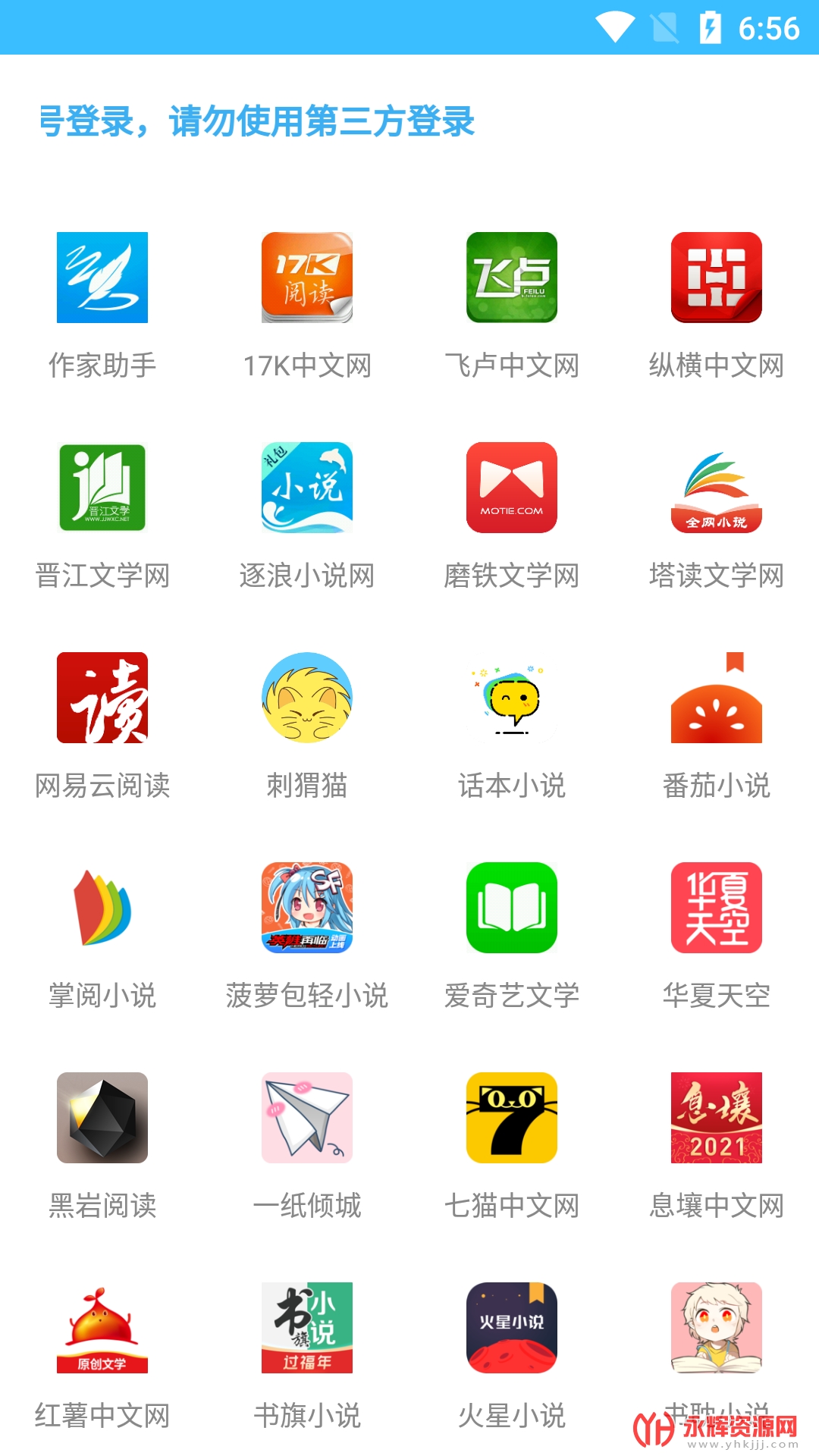The height and width of the screenshot is (1456, 819).
Task: Open 飞卢中文网
Action: pyautogui.click(x=512, y=278)
